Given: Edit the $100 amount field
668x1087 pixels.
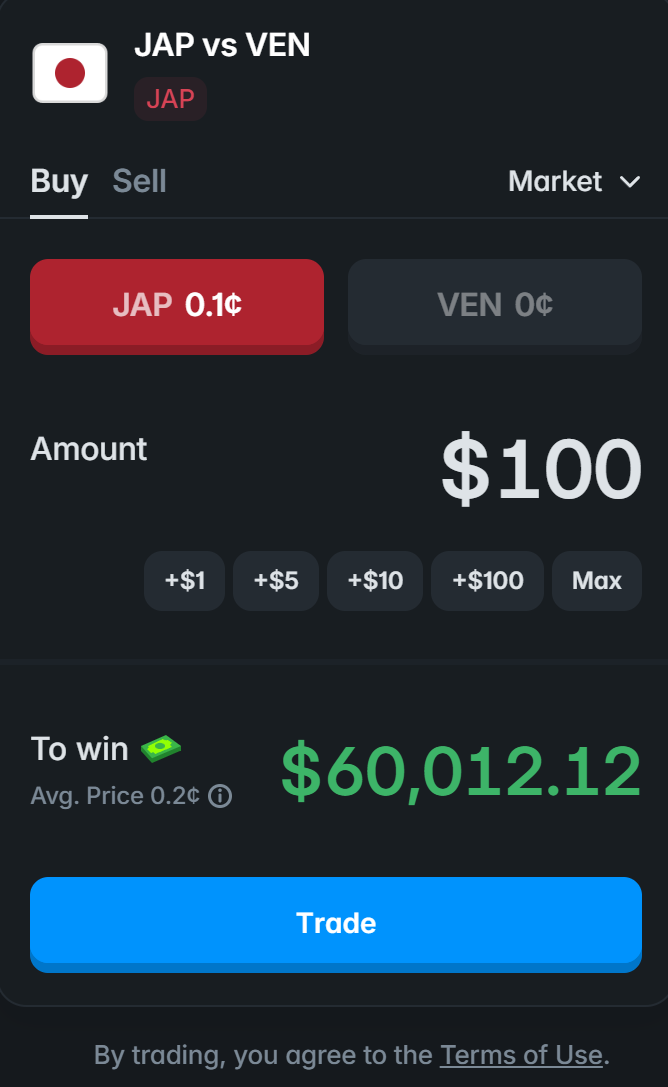Looking at the screenshot, I should (541, 469).
